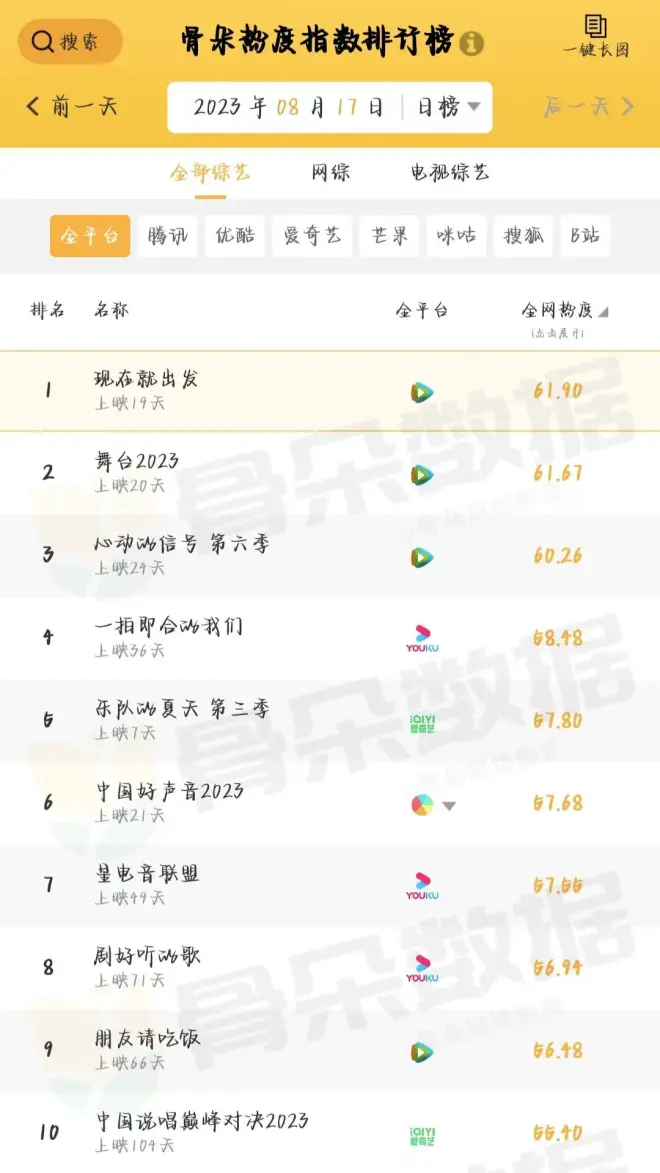This screenshot has height=1173, width=660.
Task: Switch to the 网综 tab
Action: coord(330,172)
